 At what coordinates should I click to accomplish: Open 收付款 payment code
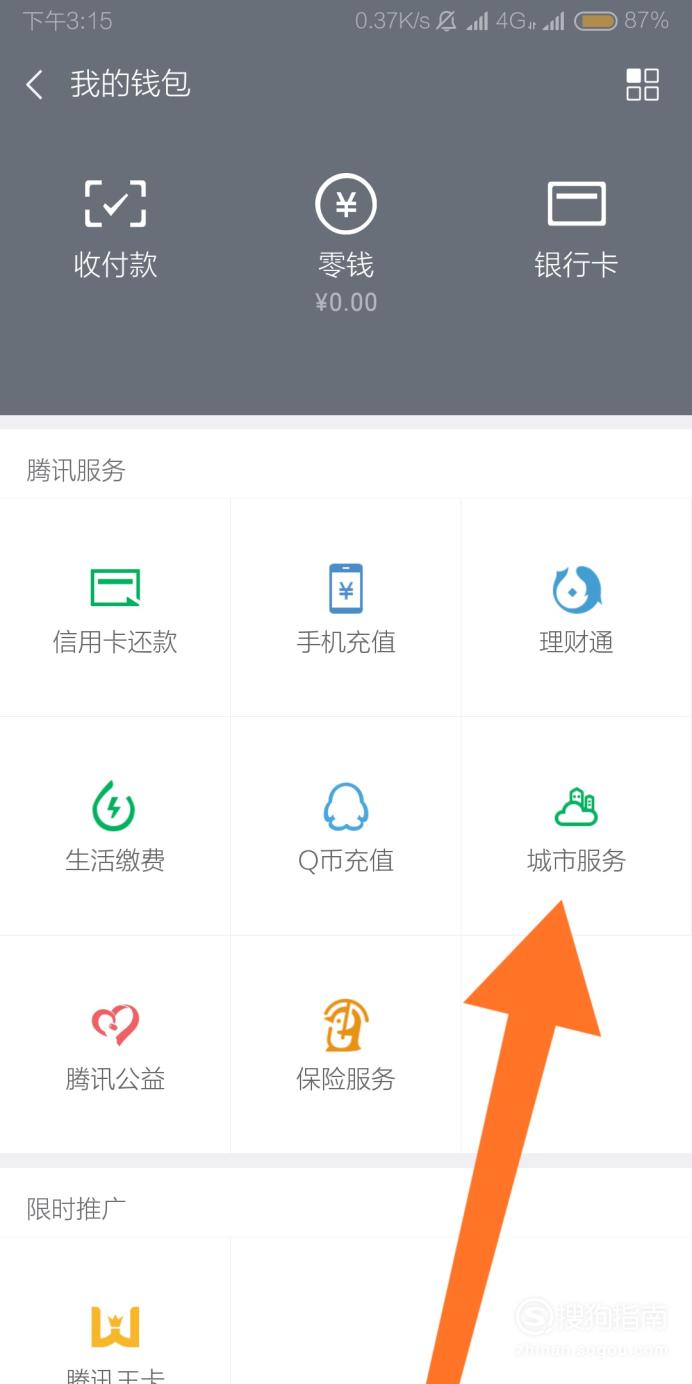[115, 230]
